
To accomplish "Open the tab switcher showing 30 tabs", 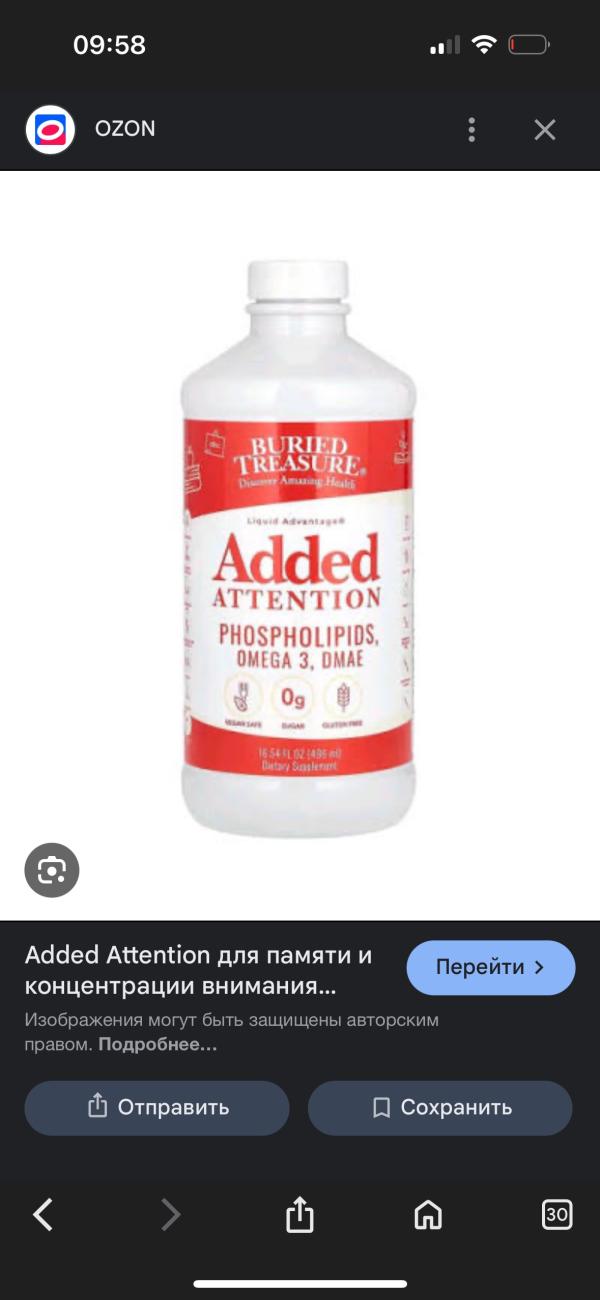I will 556,1214.
